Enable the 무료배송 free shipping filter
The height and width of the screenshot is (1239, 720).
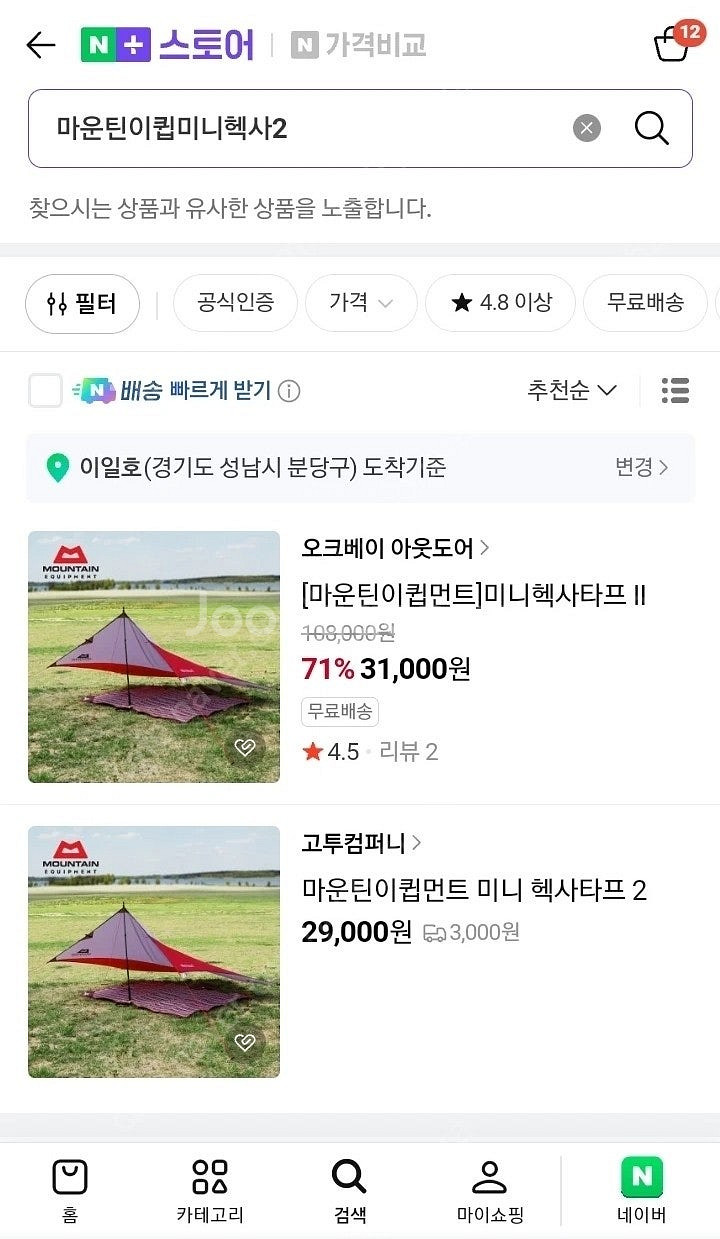[x=645, y=303]
